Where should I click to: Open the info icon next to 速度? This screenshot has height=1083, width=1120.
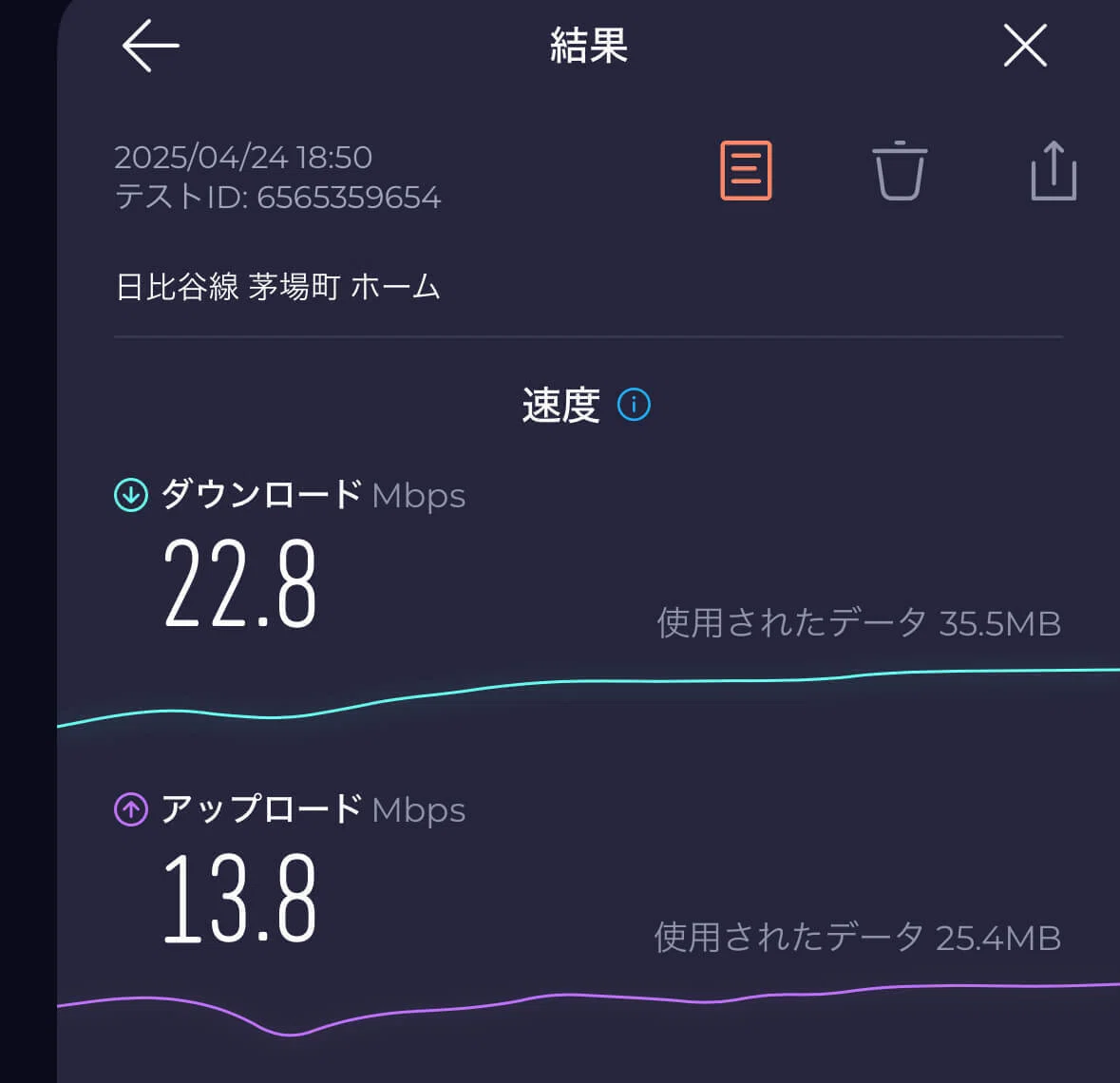[634, 405]
